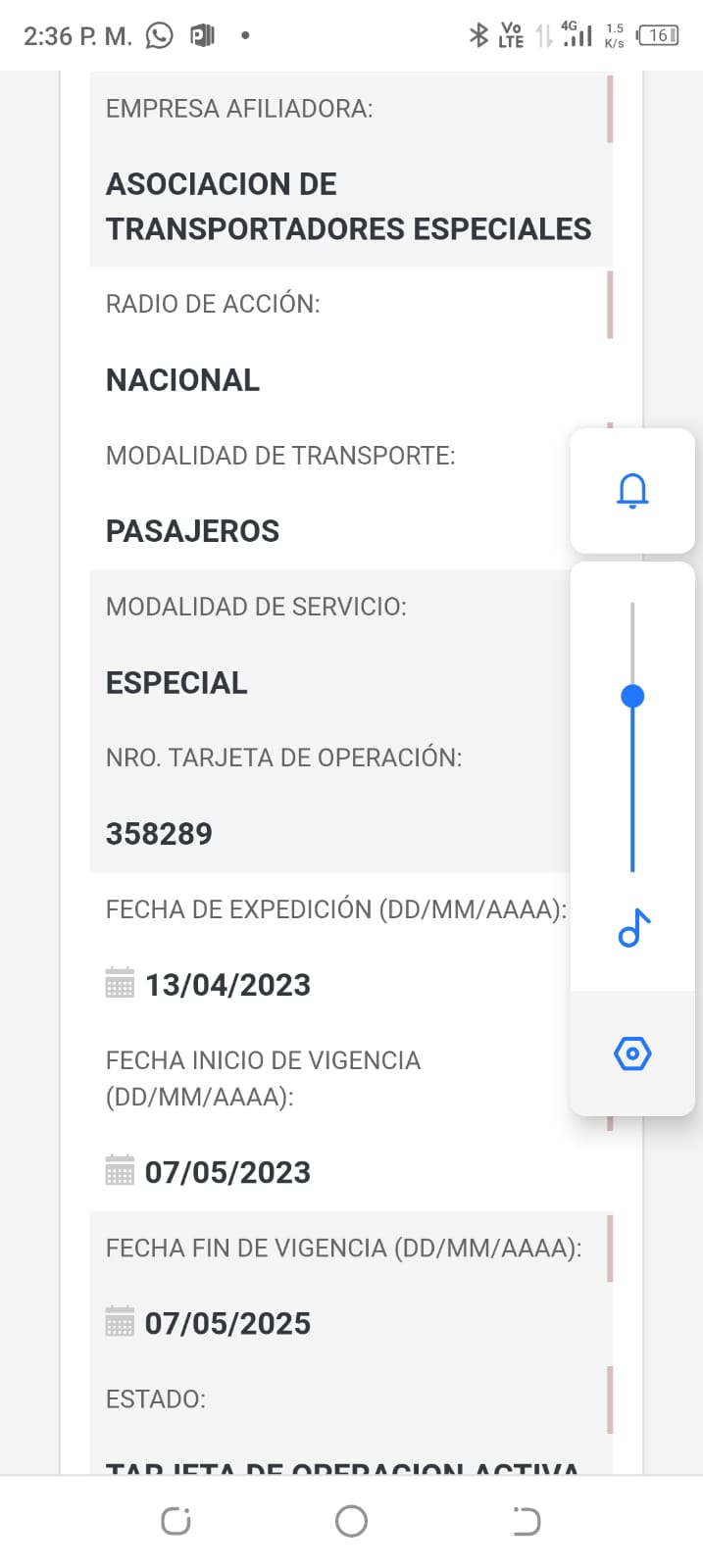
Task: Go back with the navigation bar
Action: point(527,1521)
